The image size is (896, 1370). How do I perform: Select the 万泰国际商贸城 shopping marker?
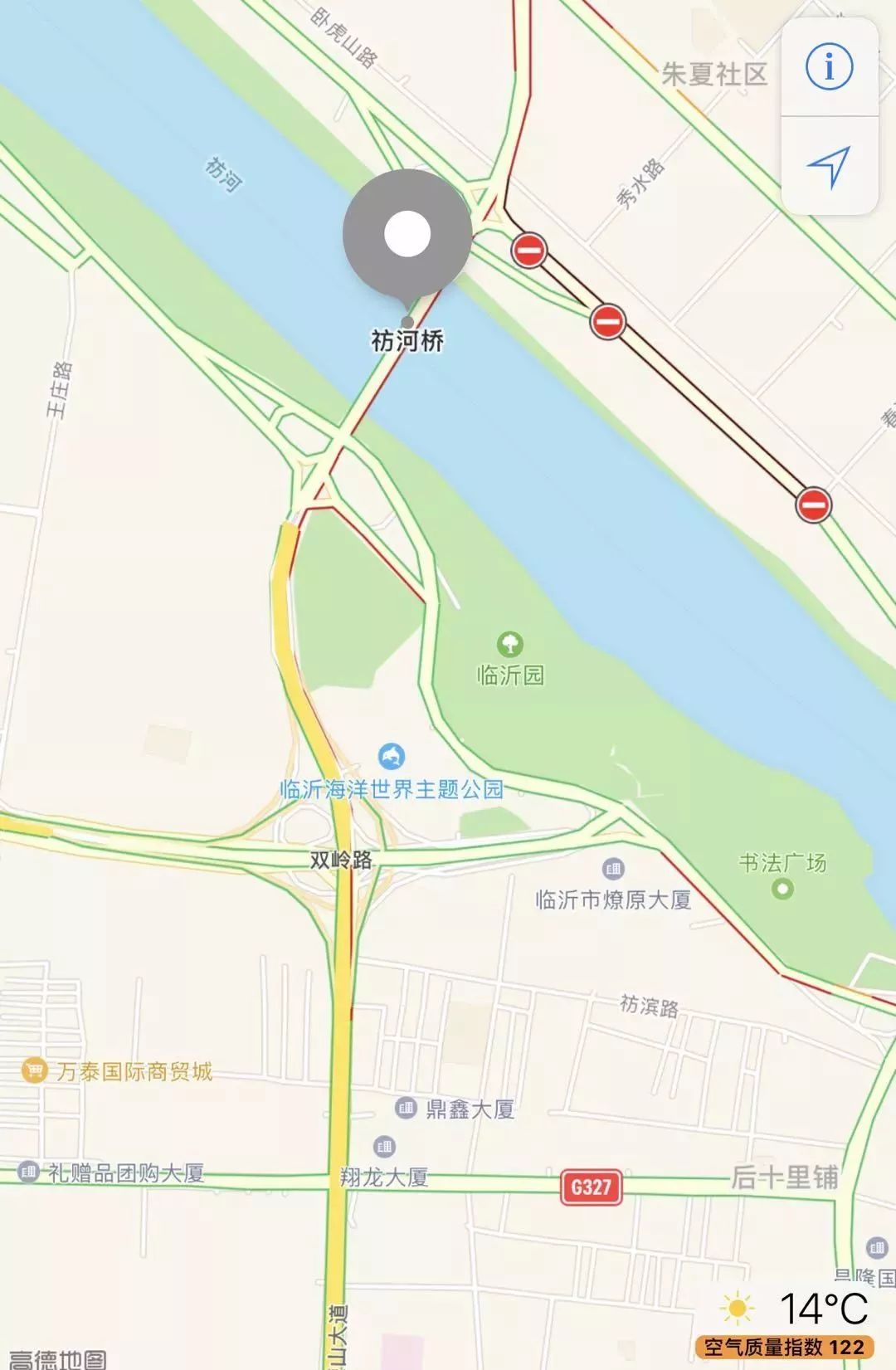pos(33,1071)
